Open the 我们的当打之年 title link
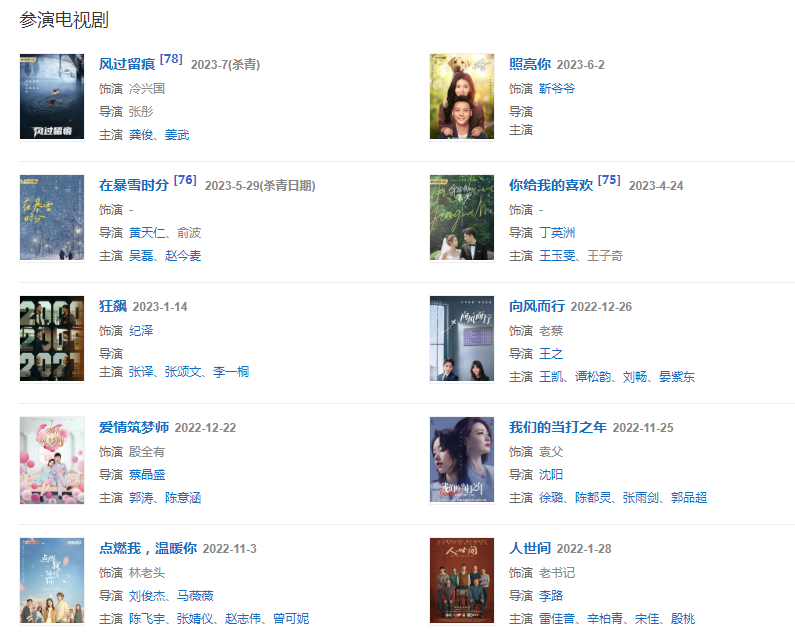This screenshot has width=795, height=640. [558, 427]
